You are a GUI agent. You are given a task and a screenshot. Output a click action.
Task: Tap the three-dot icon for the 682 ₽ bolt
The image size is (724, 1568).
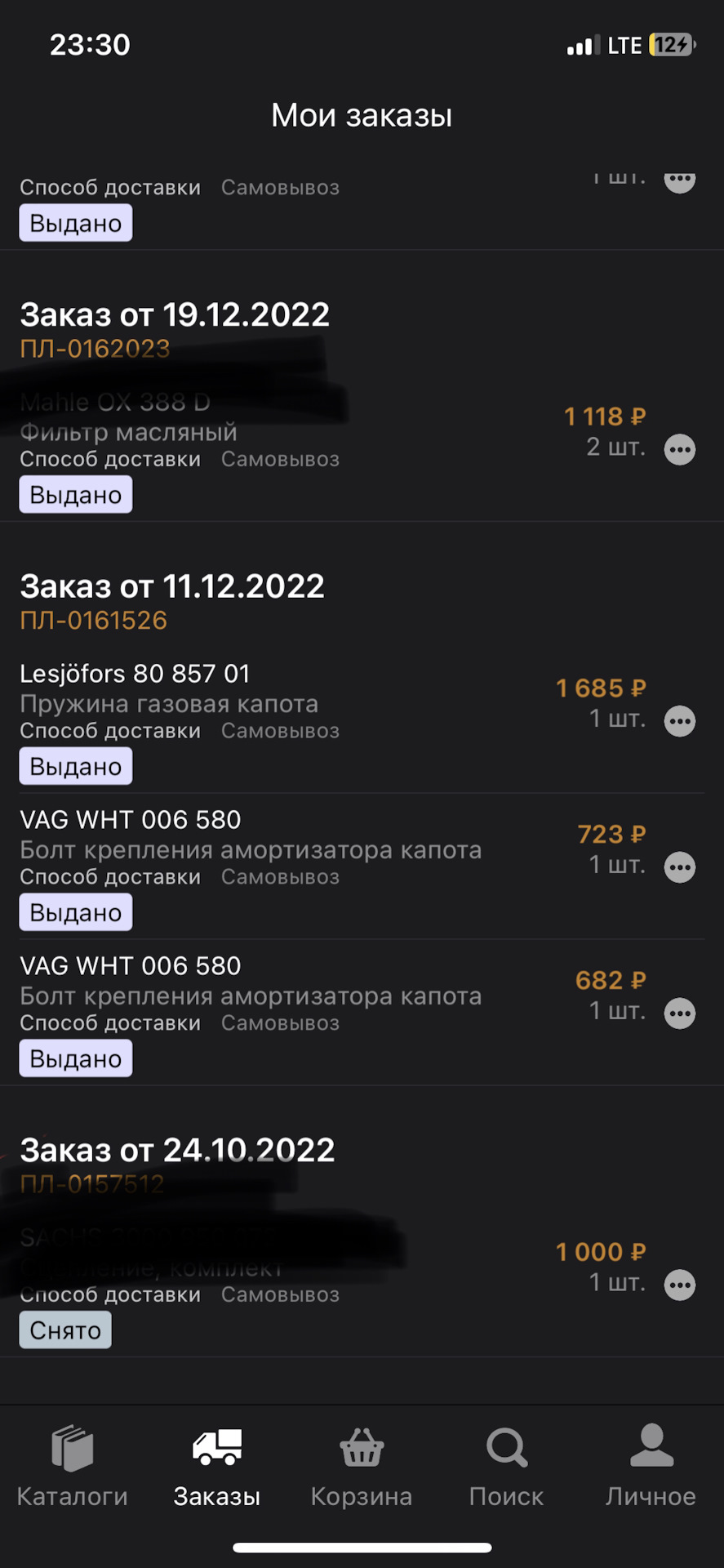point(680,1013)
